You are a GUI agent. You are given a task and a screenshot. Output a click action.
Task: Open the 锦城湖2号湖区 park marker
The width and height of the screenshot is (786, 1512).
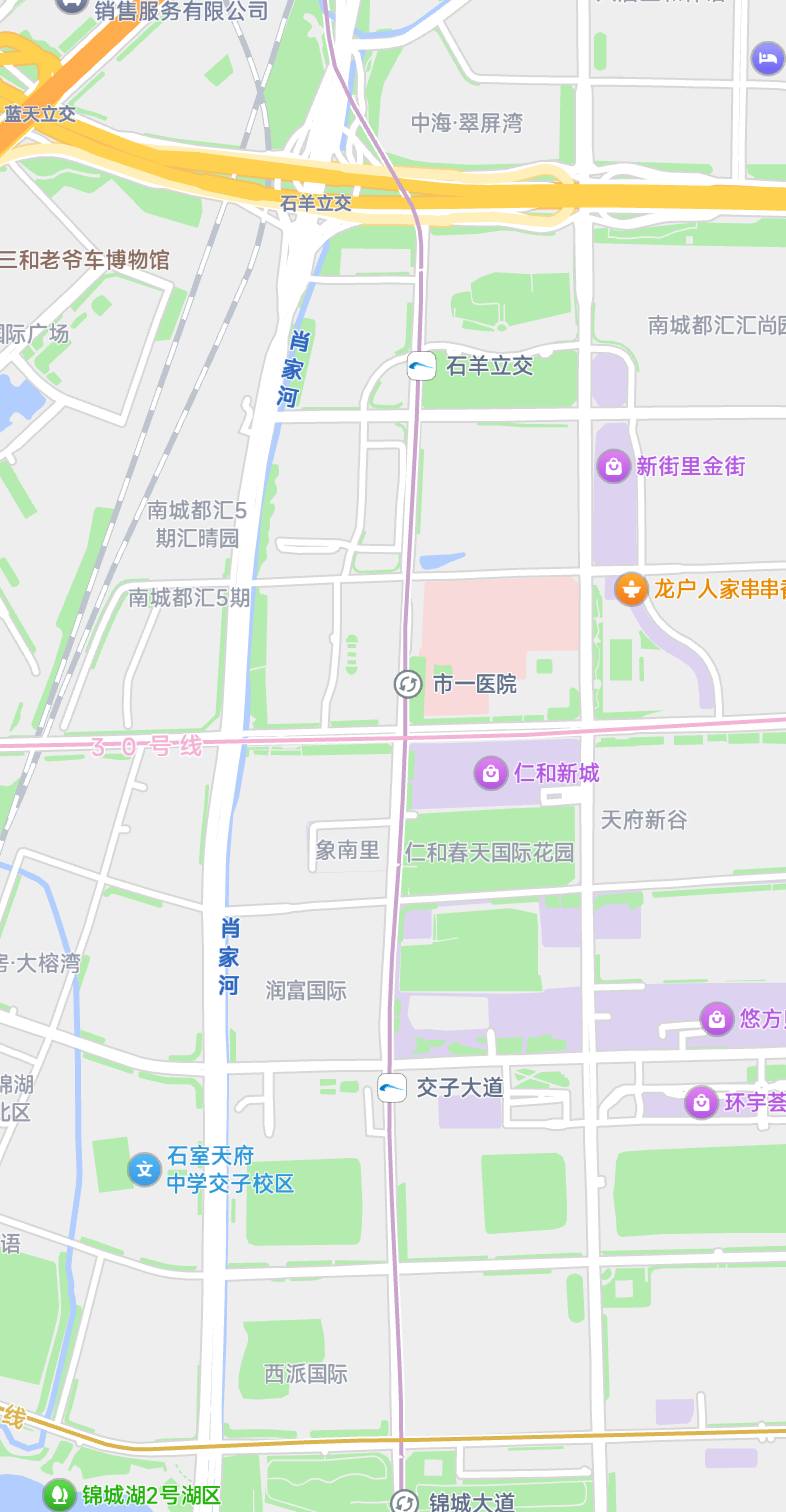(x=60, y=1495)
